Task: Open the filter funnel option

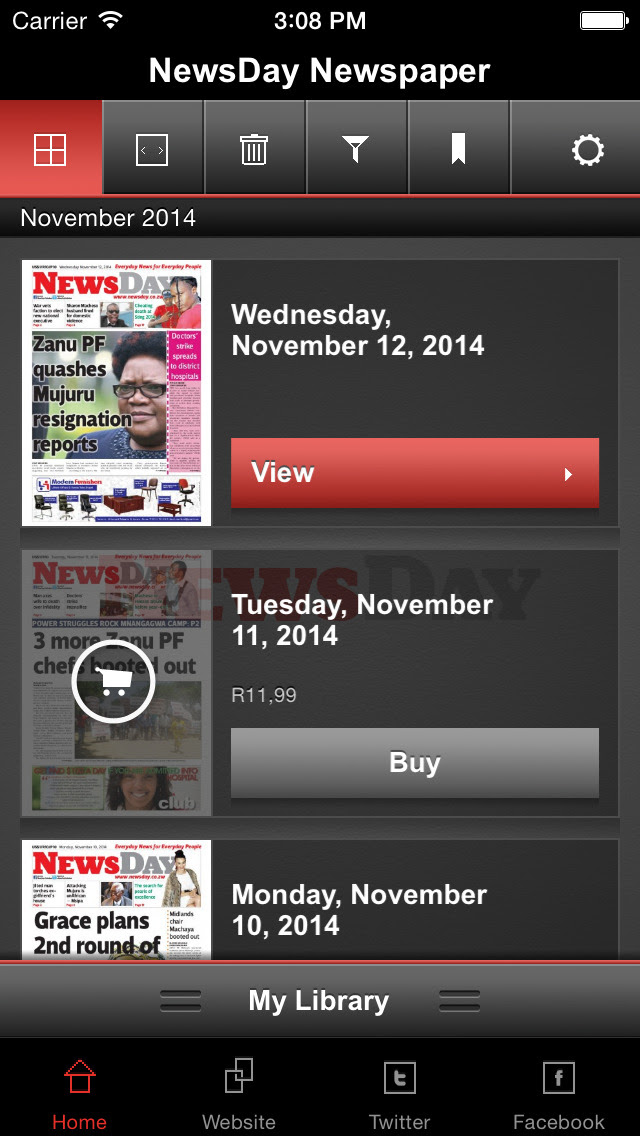Action: pos(356,149)
